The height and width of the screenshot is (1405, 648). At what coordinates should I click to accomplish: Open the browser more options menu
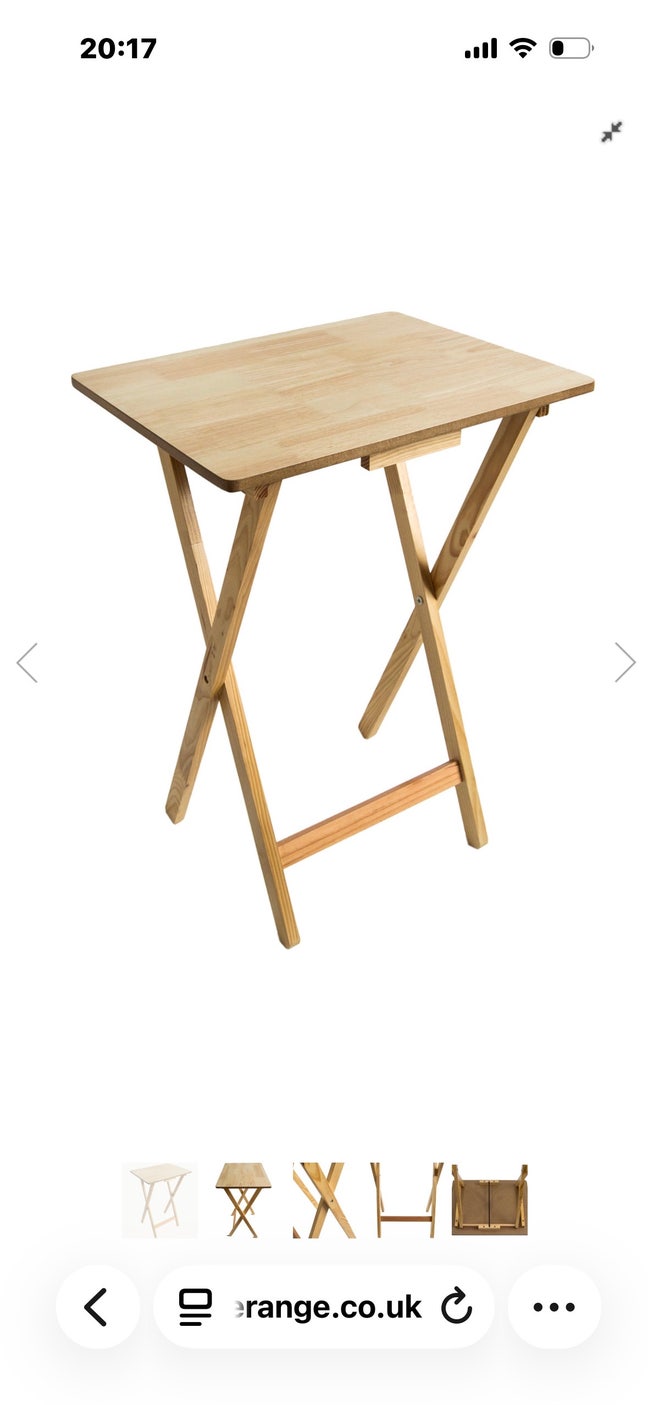coord(554,1307)
